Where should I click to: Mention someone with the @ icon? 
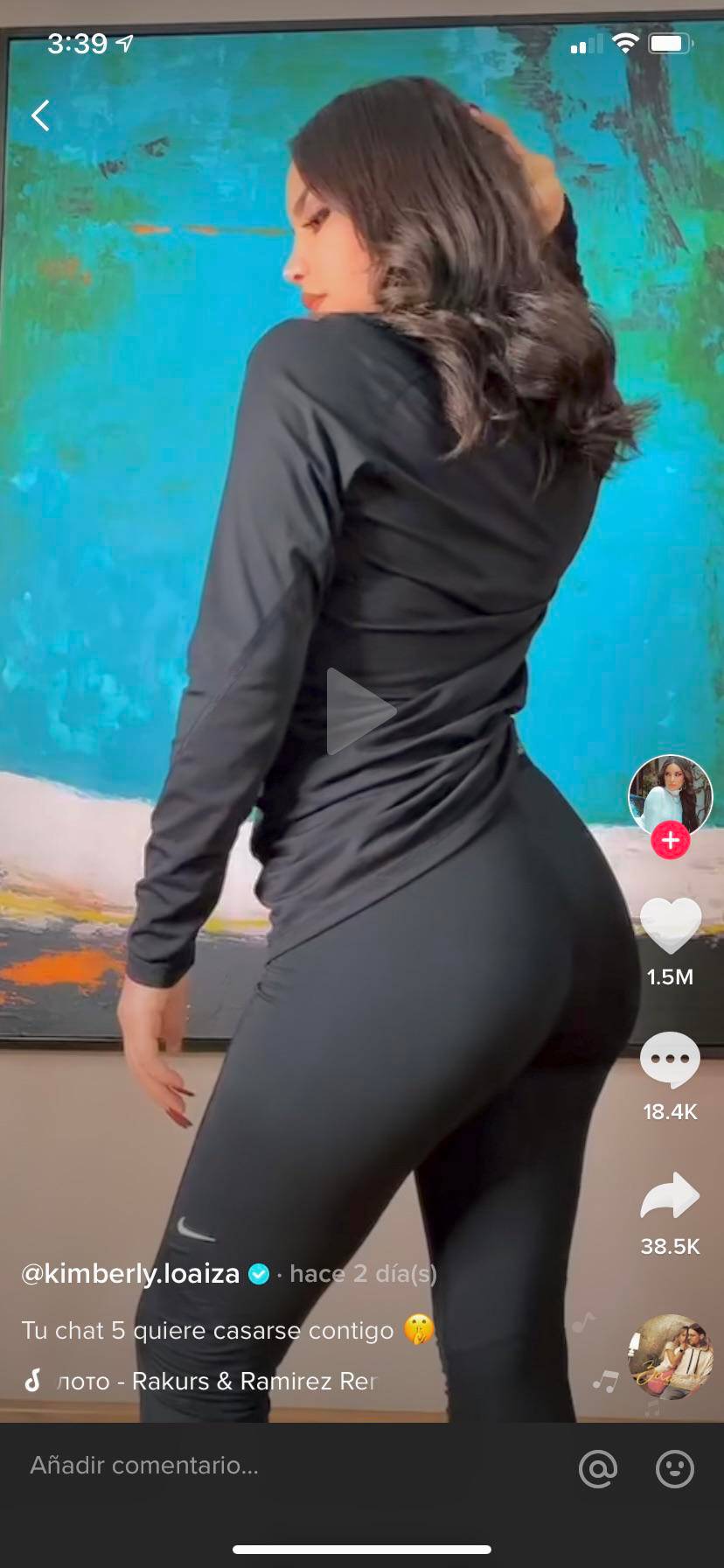pos(598,1468)
